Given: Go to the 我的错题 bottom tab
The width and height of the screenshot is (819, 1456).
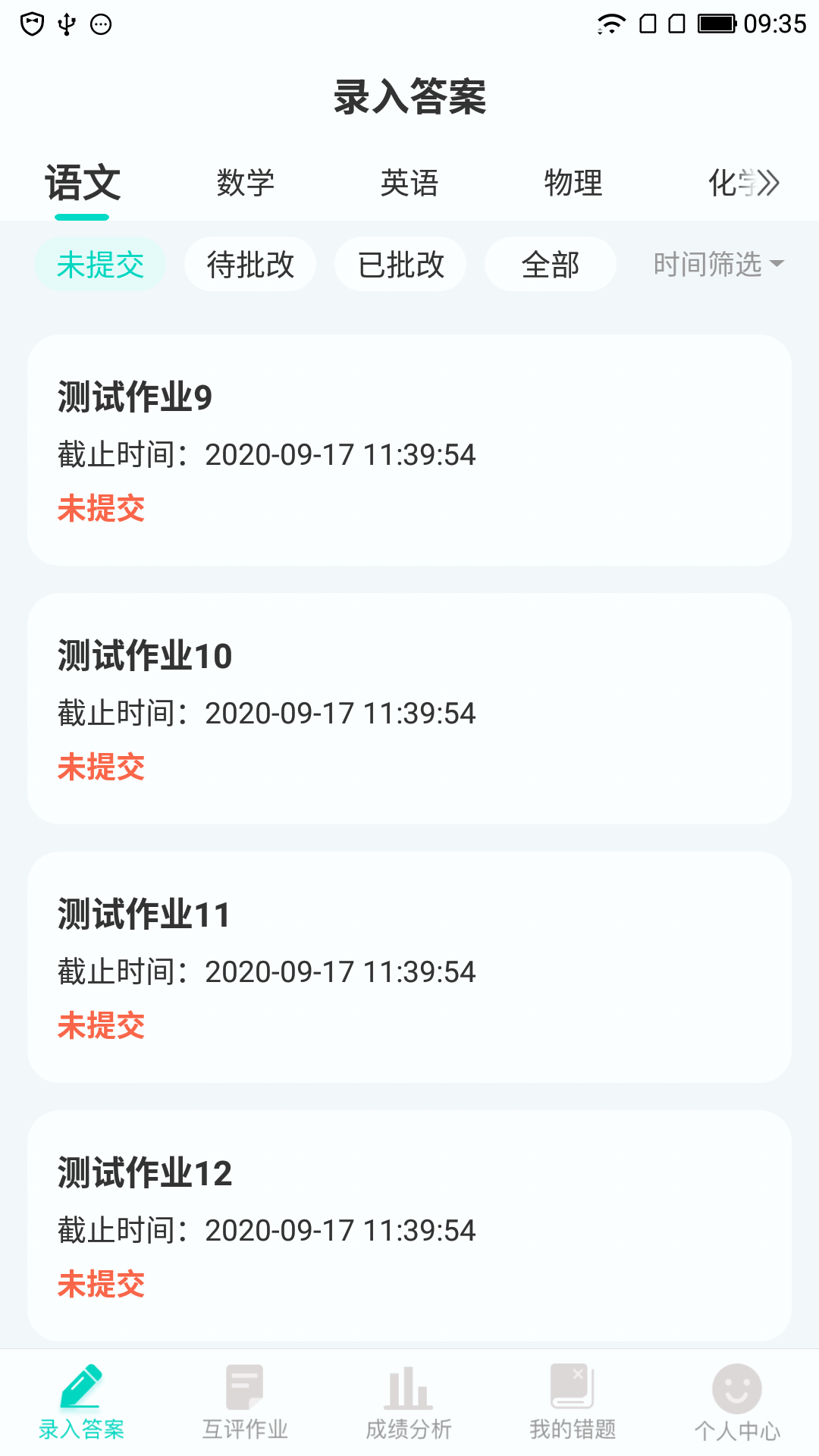Looking at the screenshot, I should [x=573, y=1403].
